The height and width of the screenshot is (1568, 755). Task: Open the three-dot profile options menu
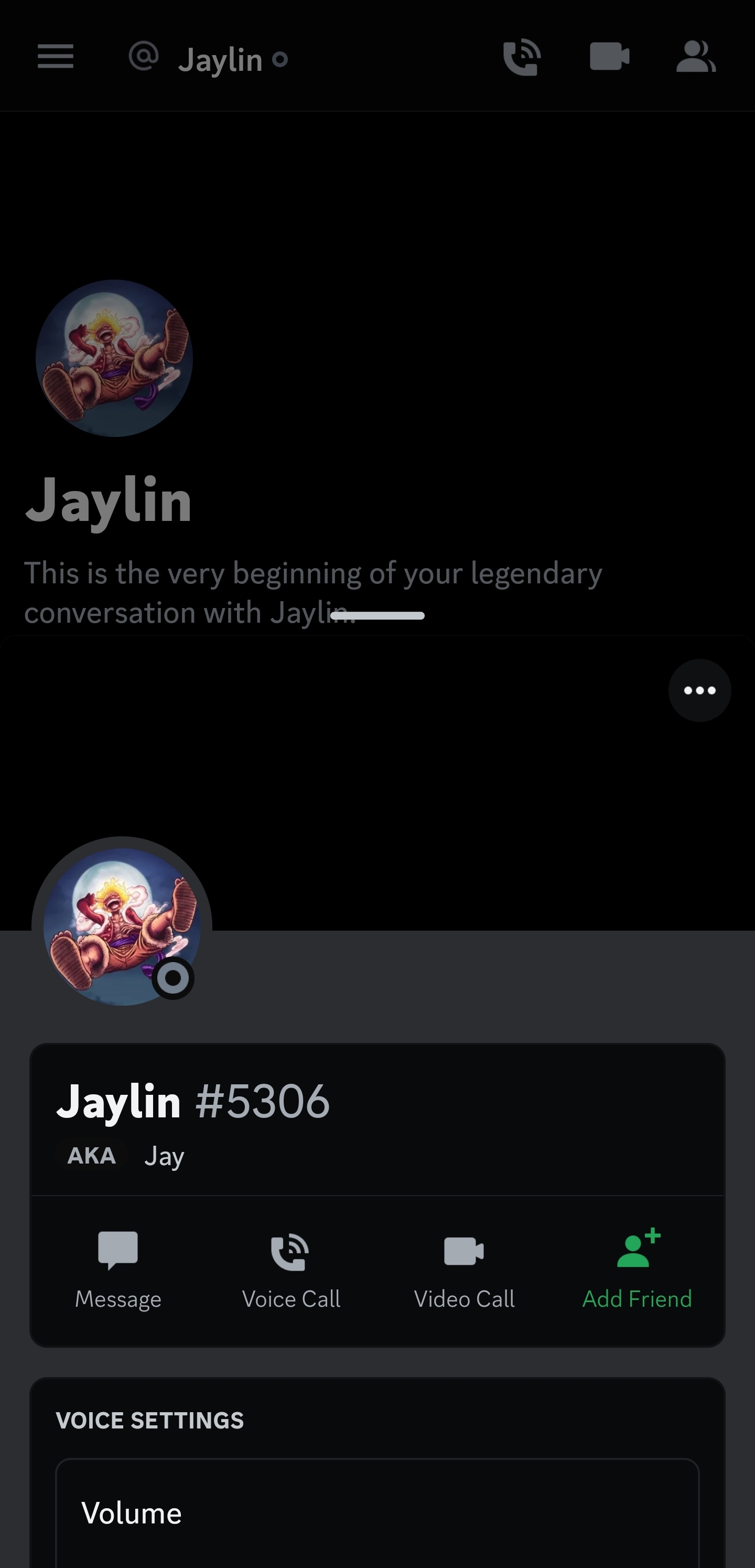tap(699, 690)
